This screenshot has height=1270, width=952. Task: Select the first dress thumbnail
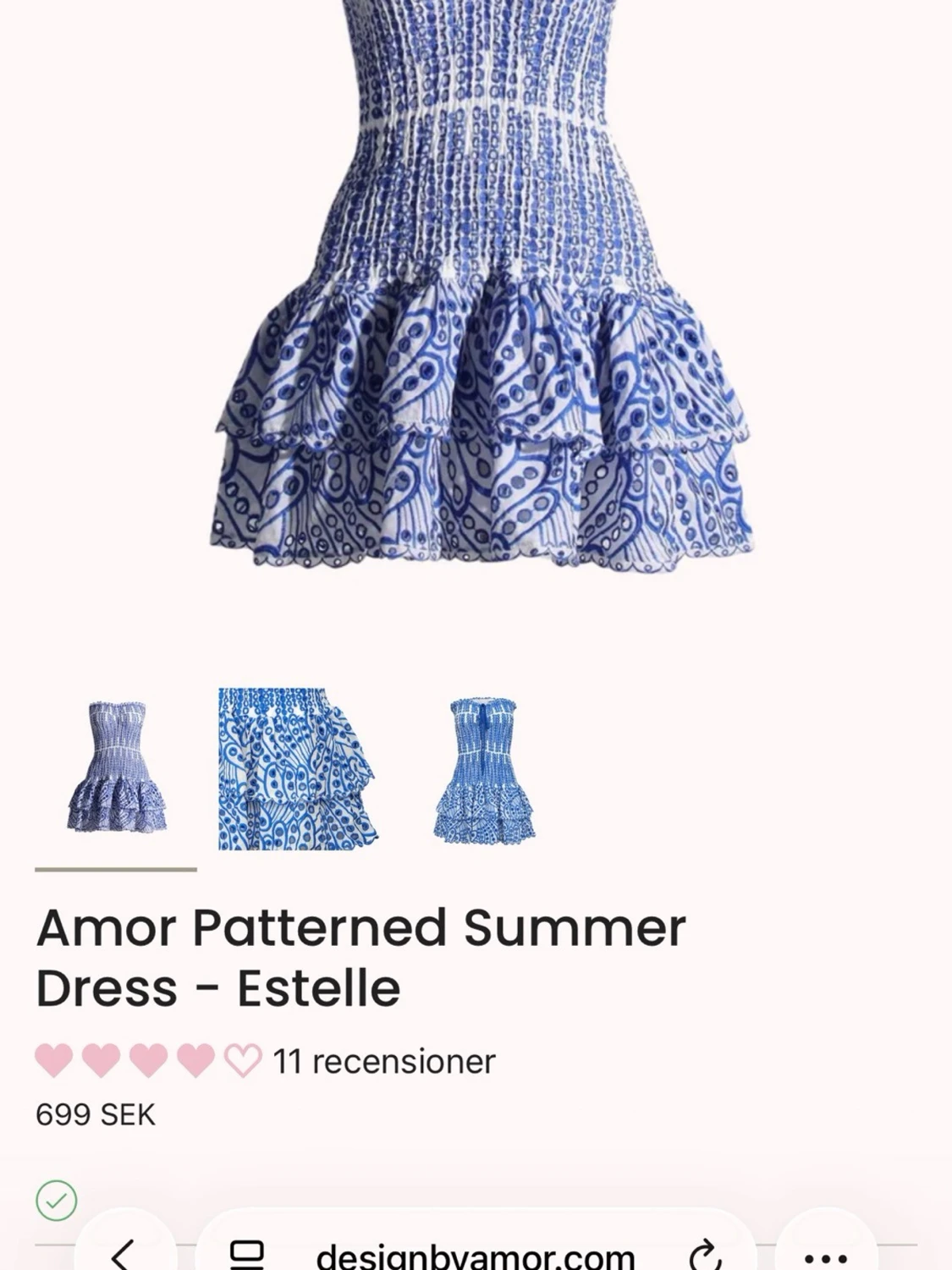(x=117, y=767)
